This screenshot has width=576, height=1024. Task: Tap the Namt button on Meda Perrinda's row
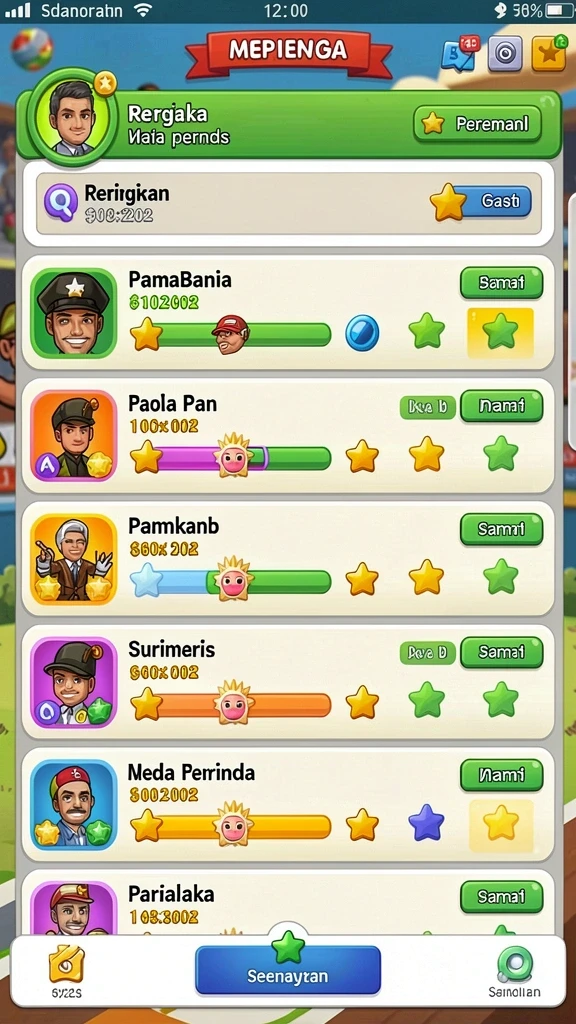point(502,775)
